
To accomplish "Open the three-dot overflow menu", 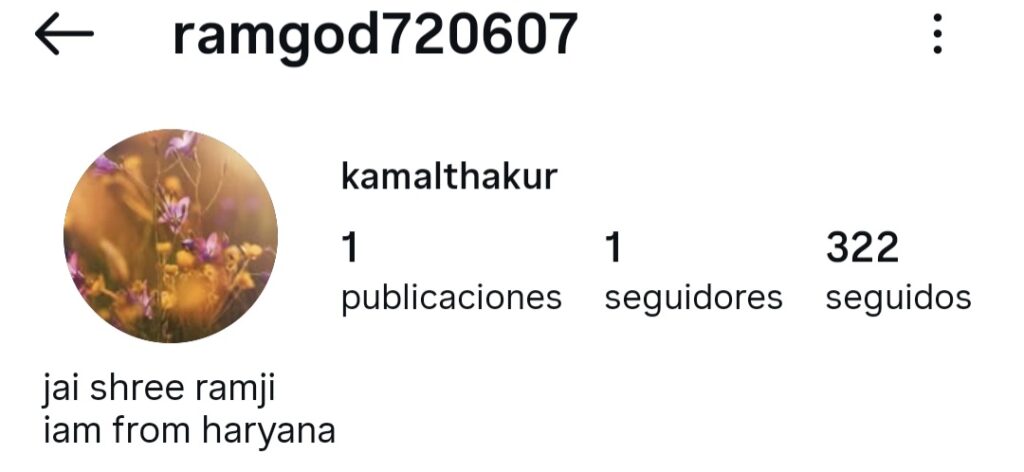I will pyautogui.click(x=937, y=35).
